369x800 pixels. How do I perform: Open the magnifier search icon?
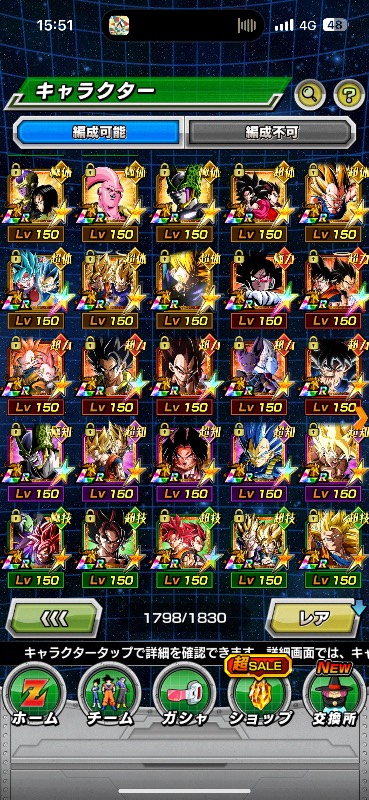coord(310,94)
